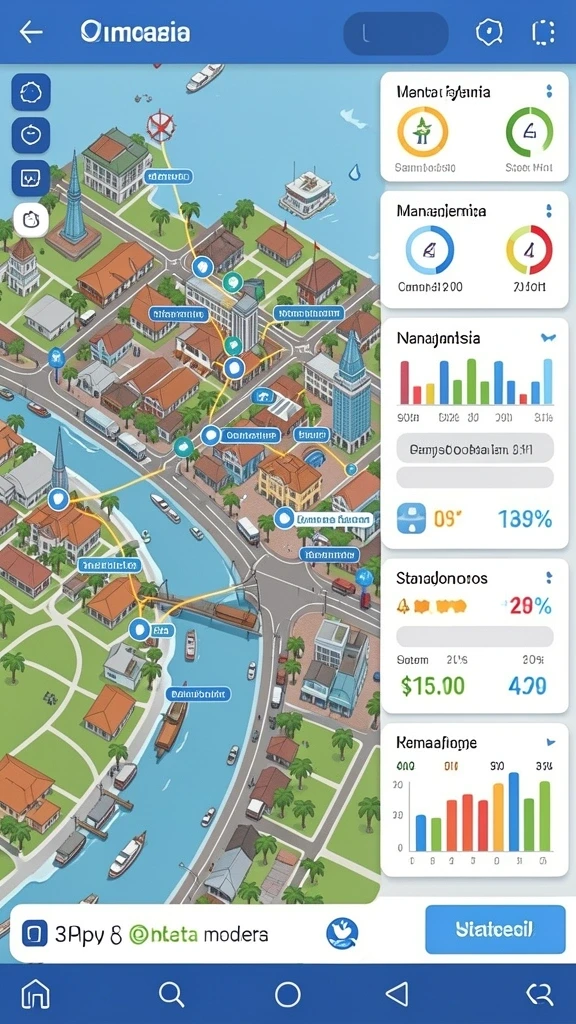
Task: Tap the circle button in bottom navigation
Action: click(x=287, y=994)
